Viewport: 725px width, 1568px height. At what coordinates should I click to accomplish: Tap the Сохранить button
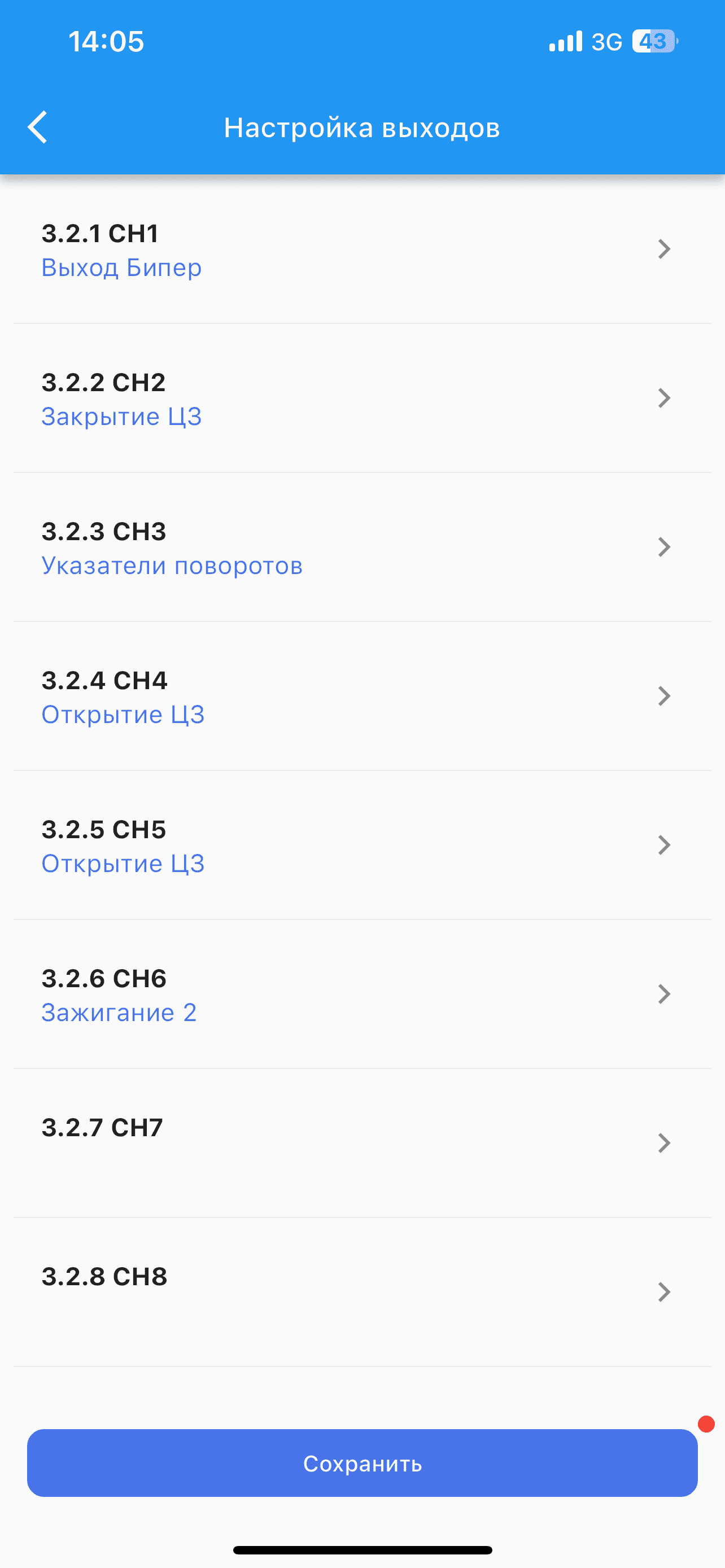tap(362, 1464)
